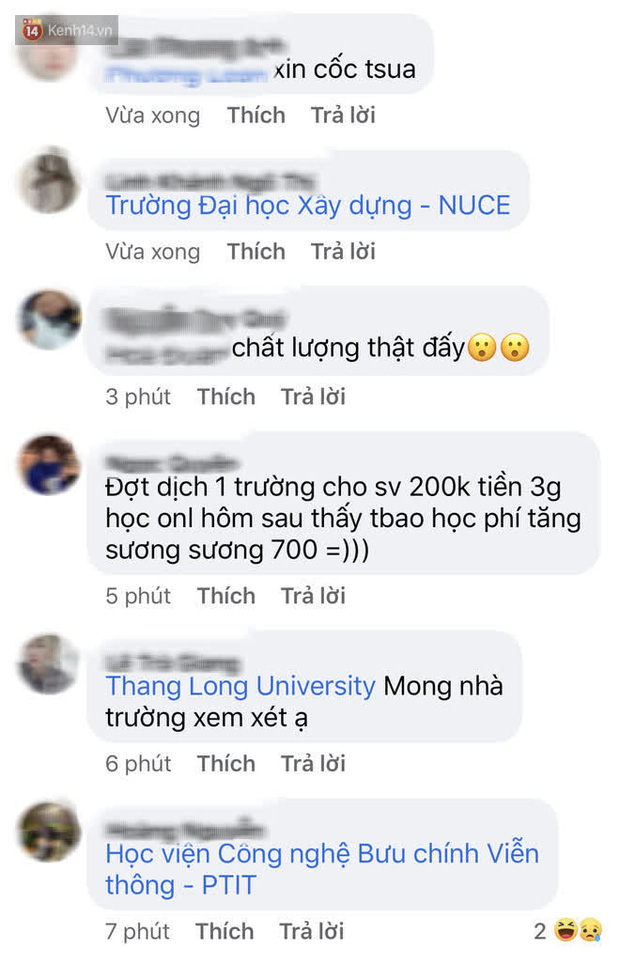Reply to the 'chất lượng thật đấy' comment

tap(312, 397)
